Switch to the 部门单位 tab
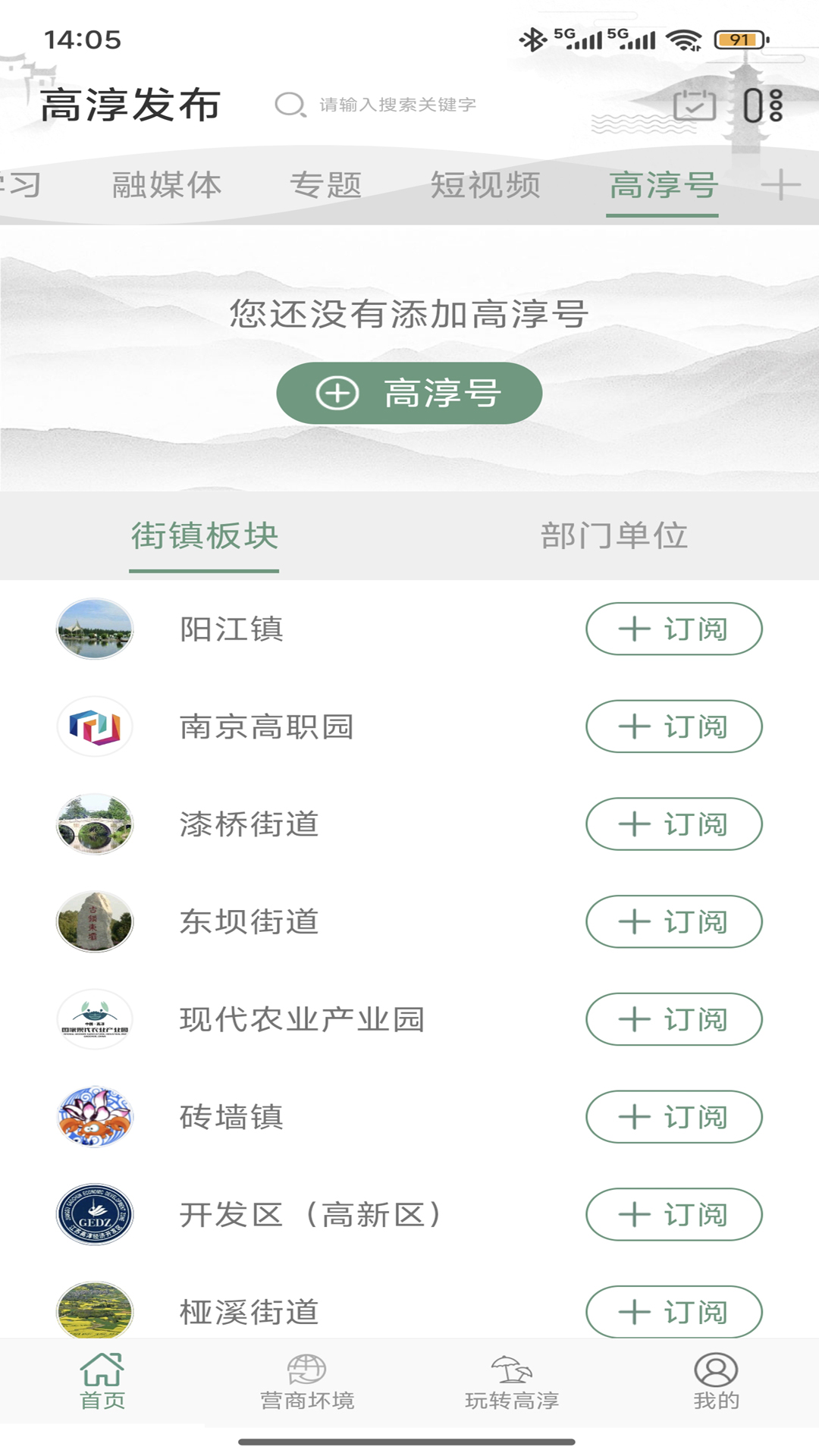Screen dimensions: 819x1456 pyautogui.click(x=615, y=535)
